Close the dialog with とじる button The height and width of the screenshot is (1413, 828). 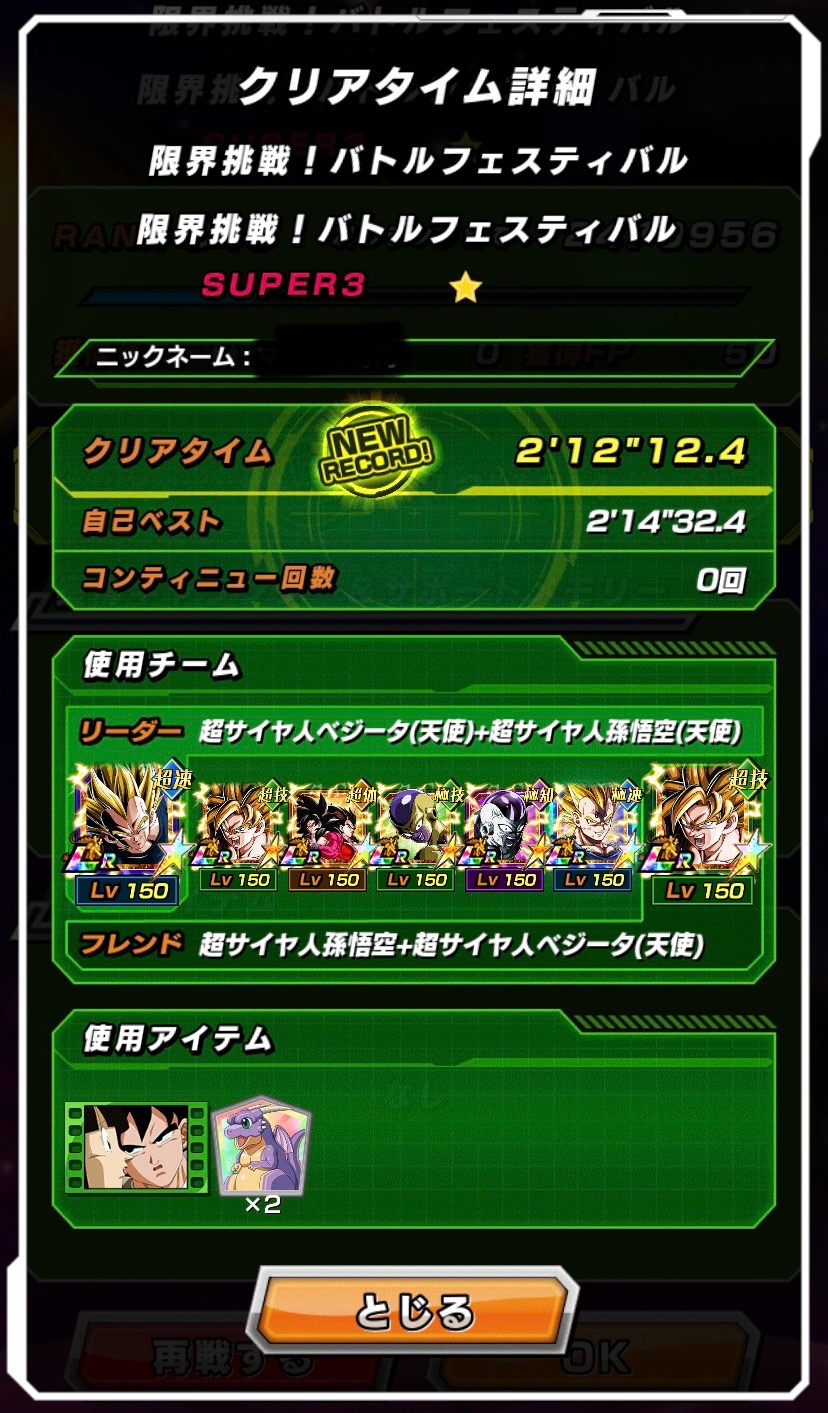point(413,1310)
